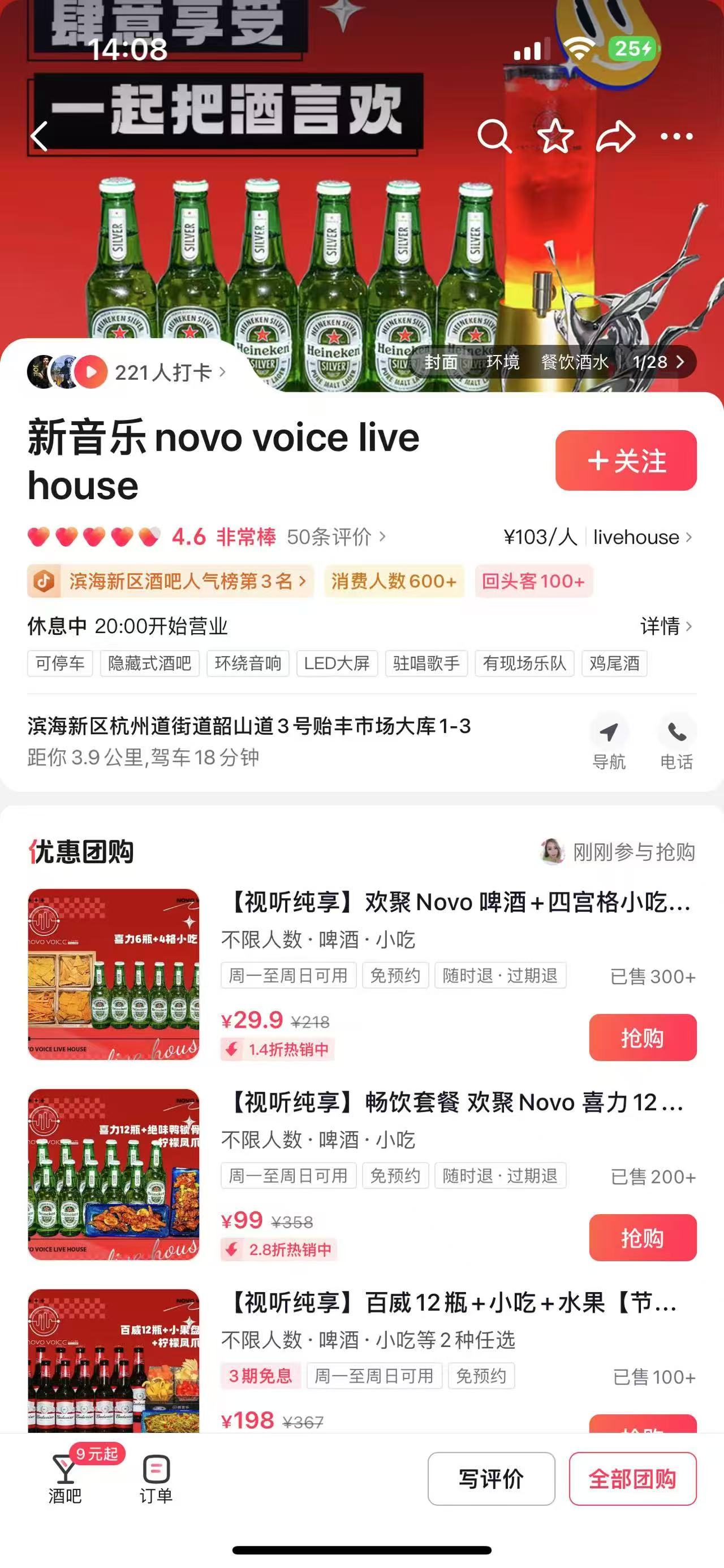Open the search magnifier icon
The height and width of the screenshot is (1568, 724).
coord(493,136)
